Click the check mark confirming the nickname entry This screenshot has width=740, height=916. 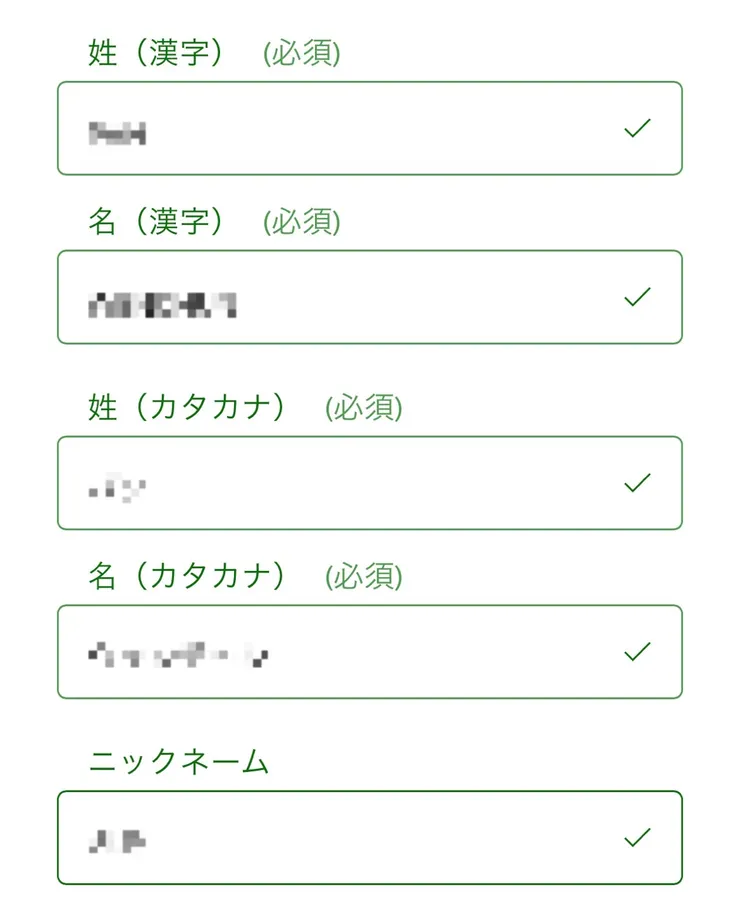pos(637,837)
